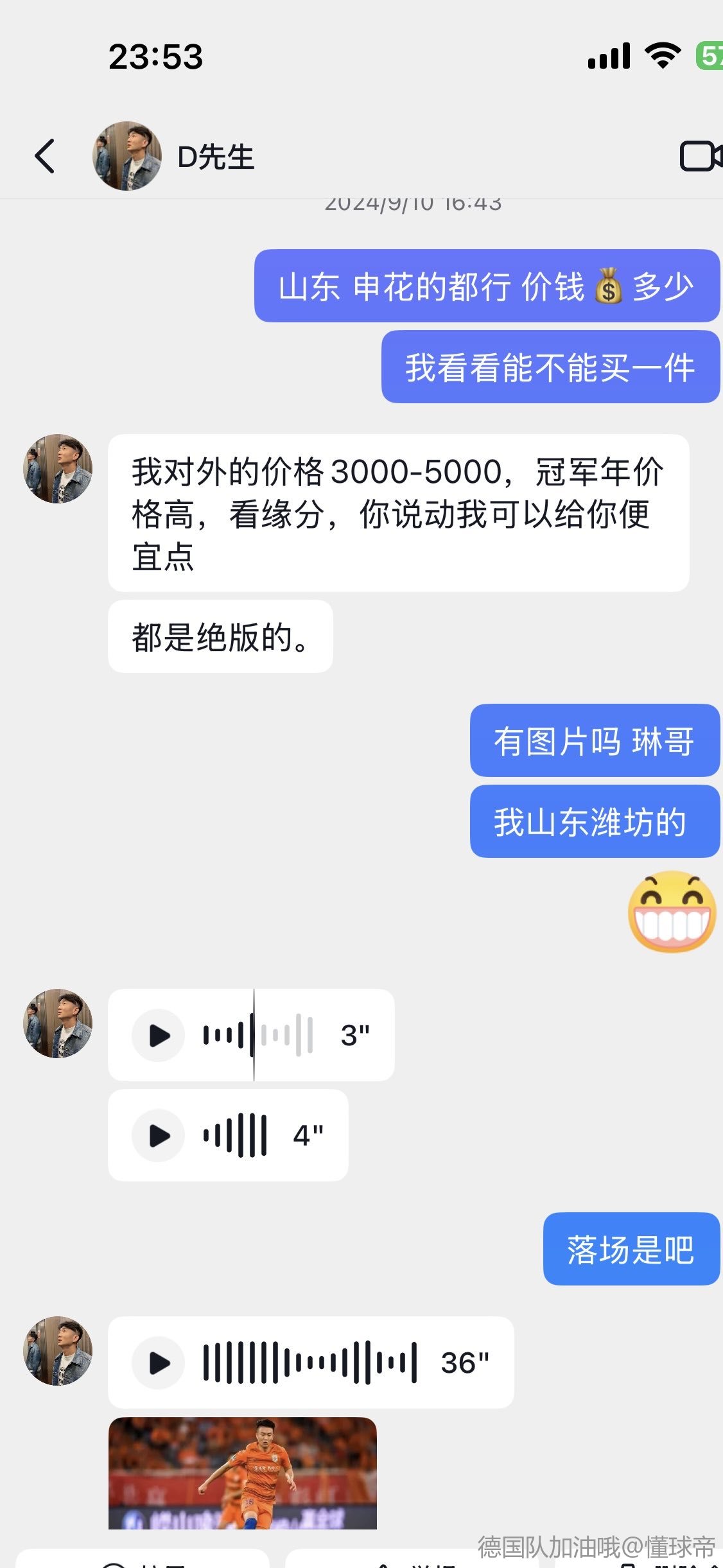
Task: Go back from D先生 chat
Action: [45, 156]
